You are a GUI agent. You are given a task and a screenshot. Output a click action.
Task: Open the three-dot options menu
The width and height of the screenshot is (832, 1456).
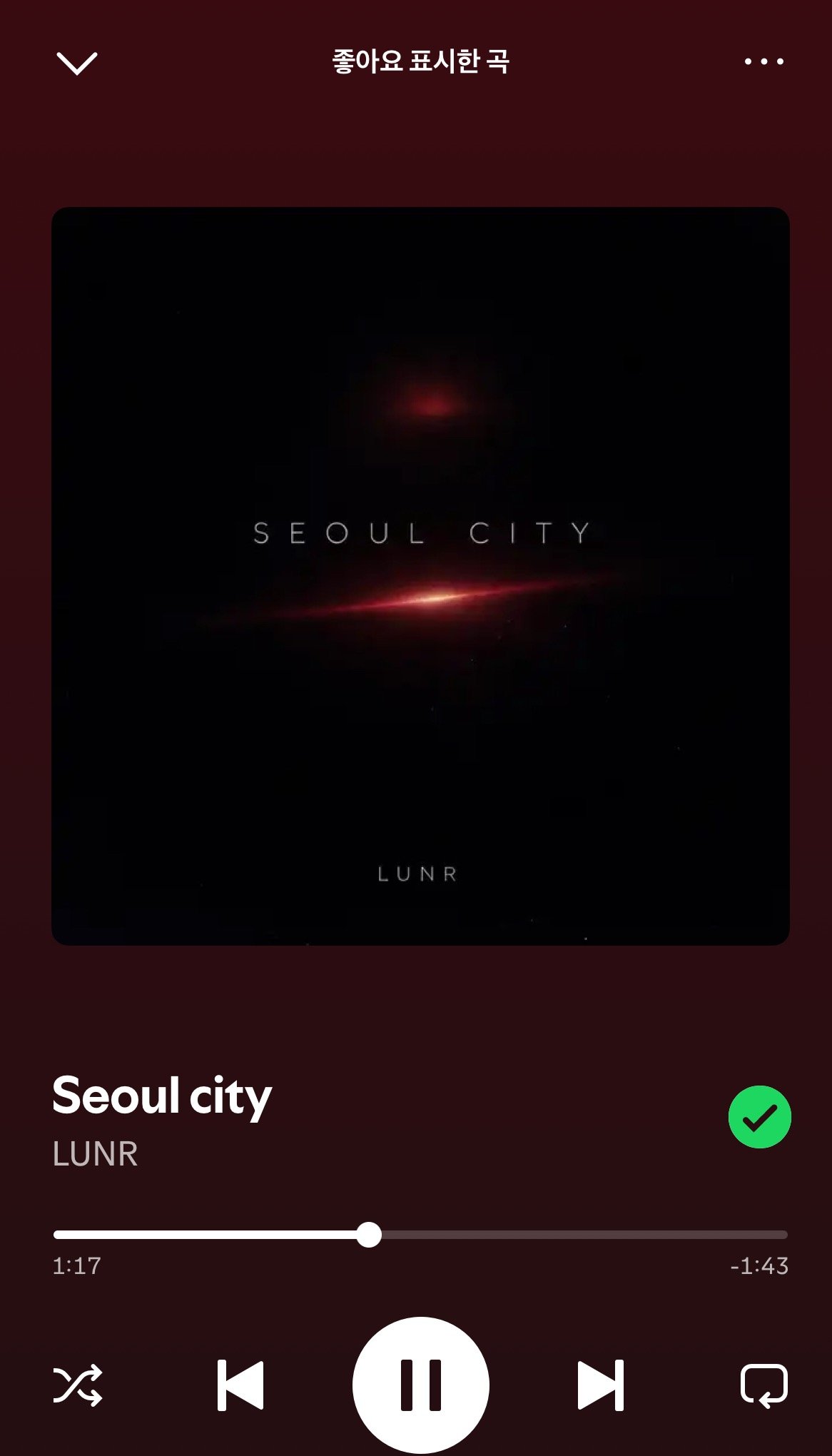[763, 62]
